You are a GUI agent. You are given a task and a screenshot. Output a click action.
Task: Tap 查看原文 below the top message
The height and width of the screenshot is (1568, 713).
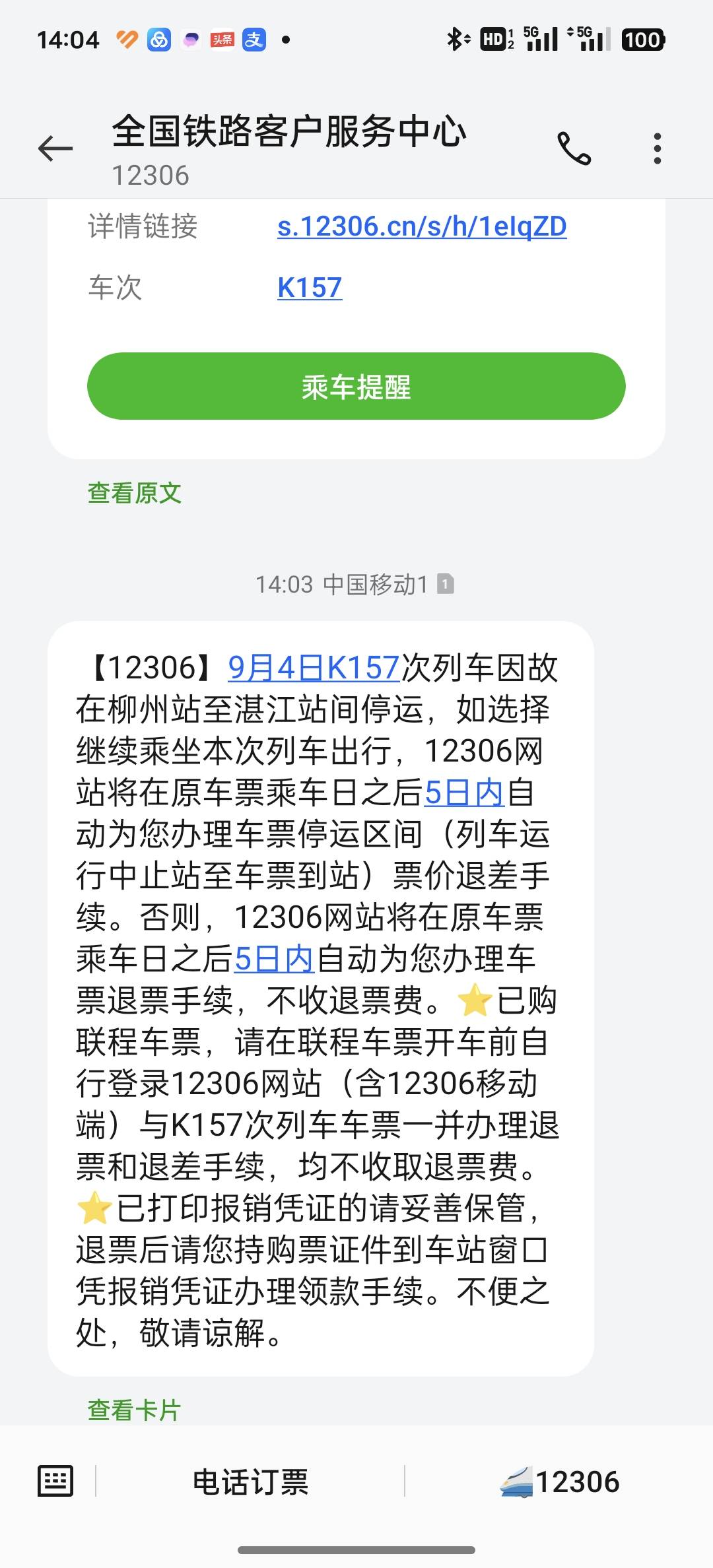point(135,492)
